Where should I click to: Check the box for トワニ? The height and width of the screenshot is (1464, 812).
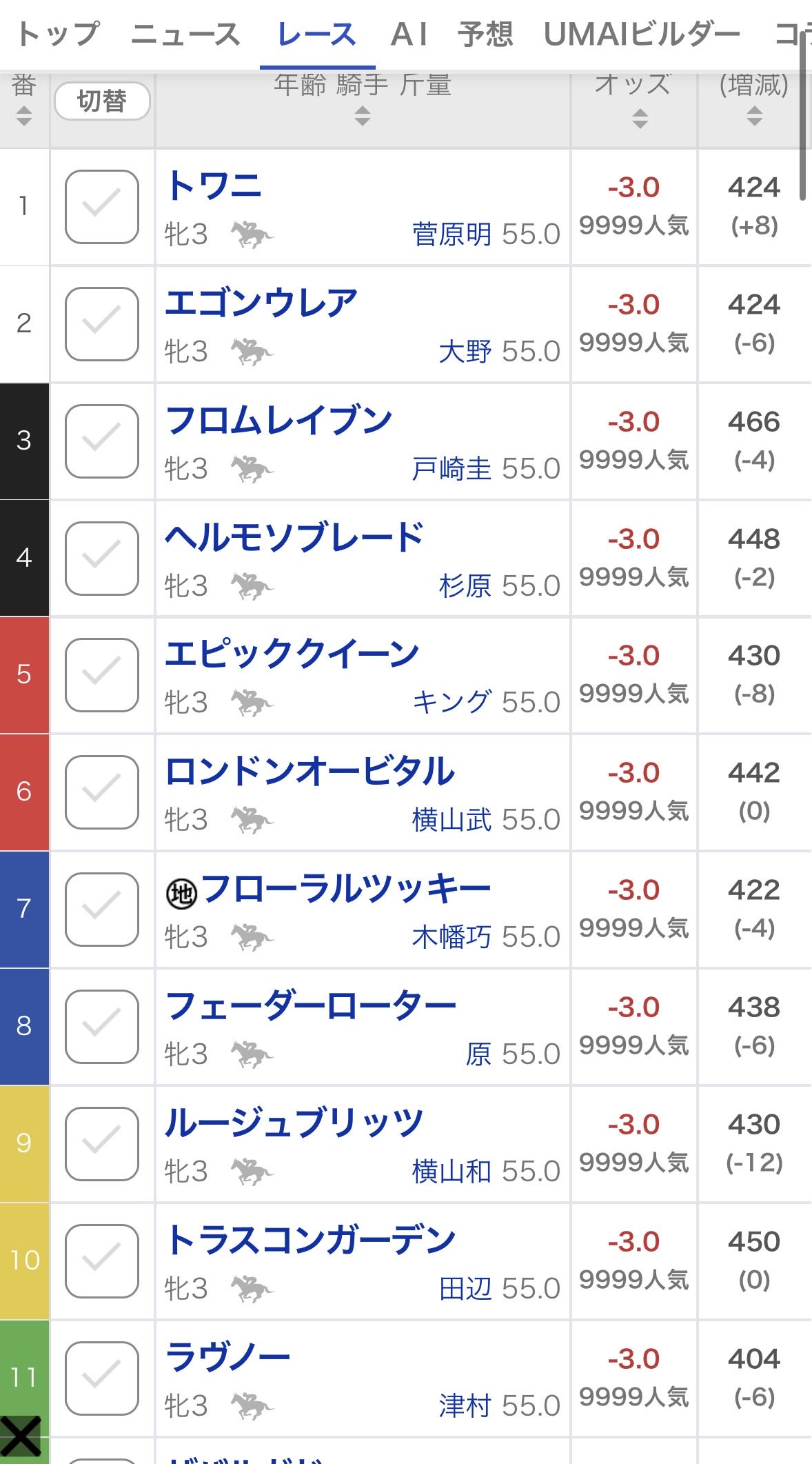[x=102, y=206]
